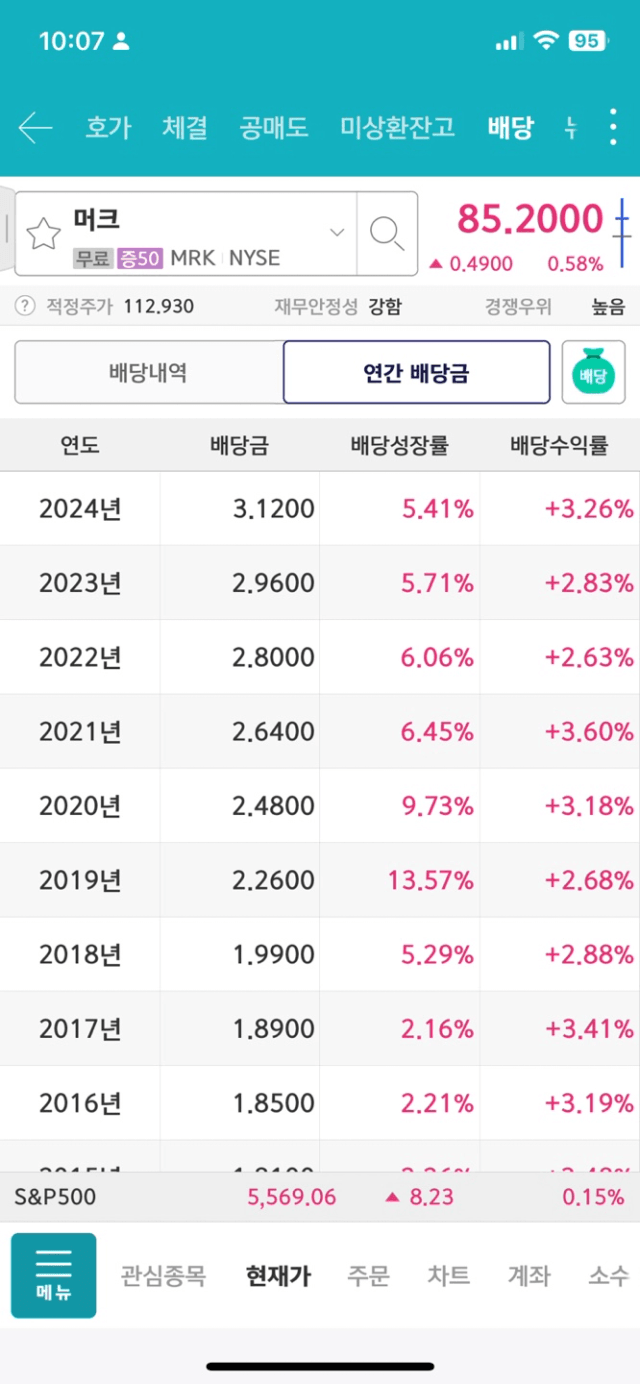The width and height of the screenshot is (640, 1384).
Task: Switch to the 체결 tab
Action: click(185, 127)
